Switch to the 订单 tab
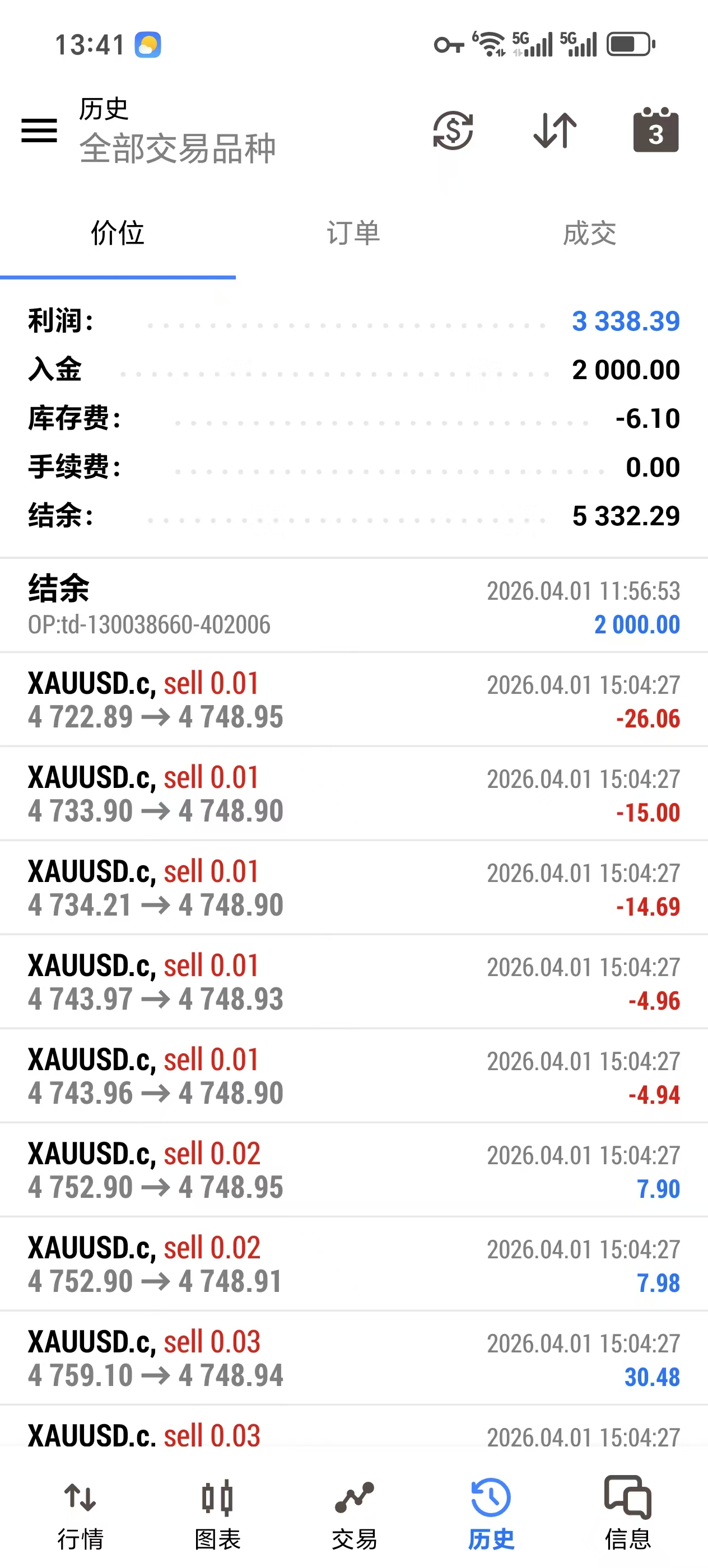Viewport: 708px width, 1568px height. coord(353,234)
